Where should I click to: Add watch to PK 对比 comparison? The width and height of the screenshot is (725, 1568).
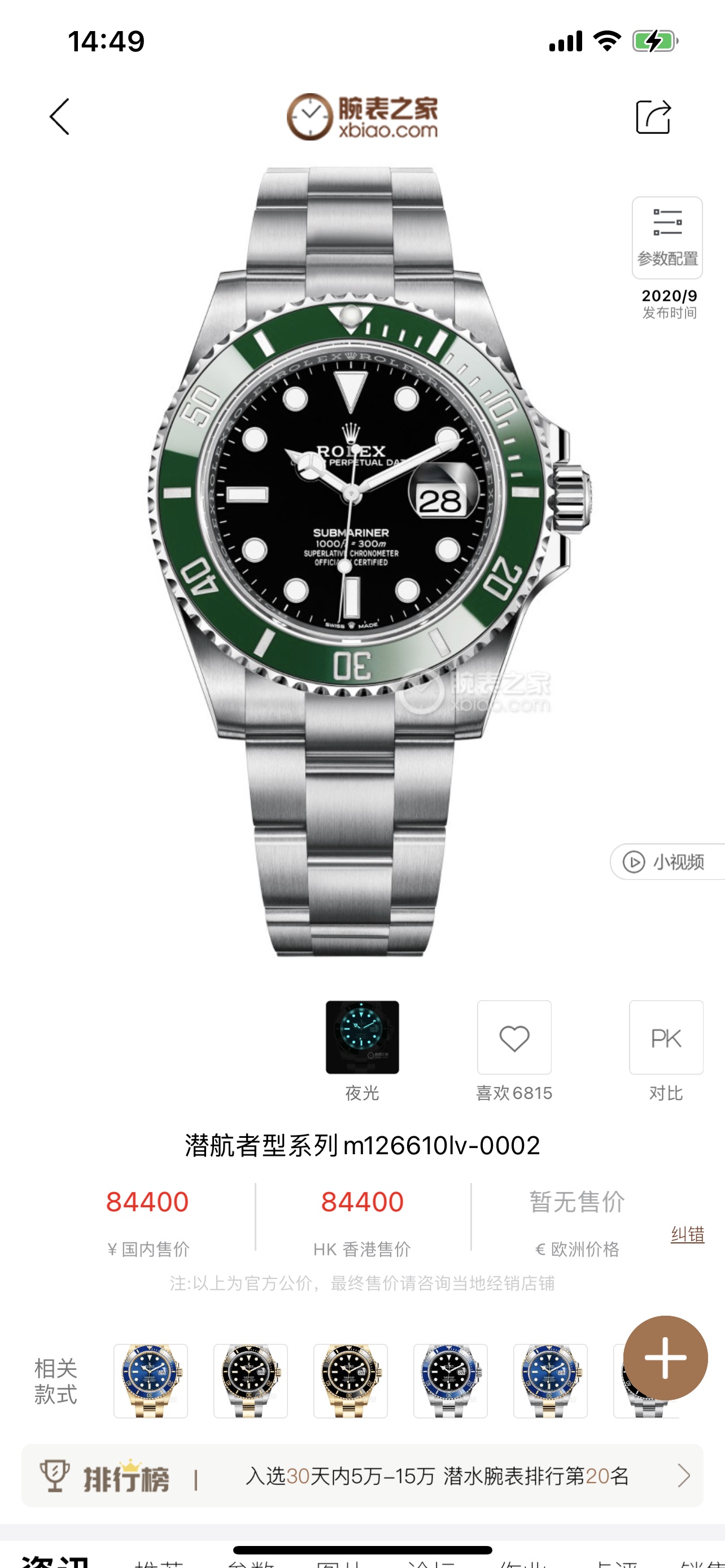click(666, 1038)
